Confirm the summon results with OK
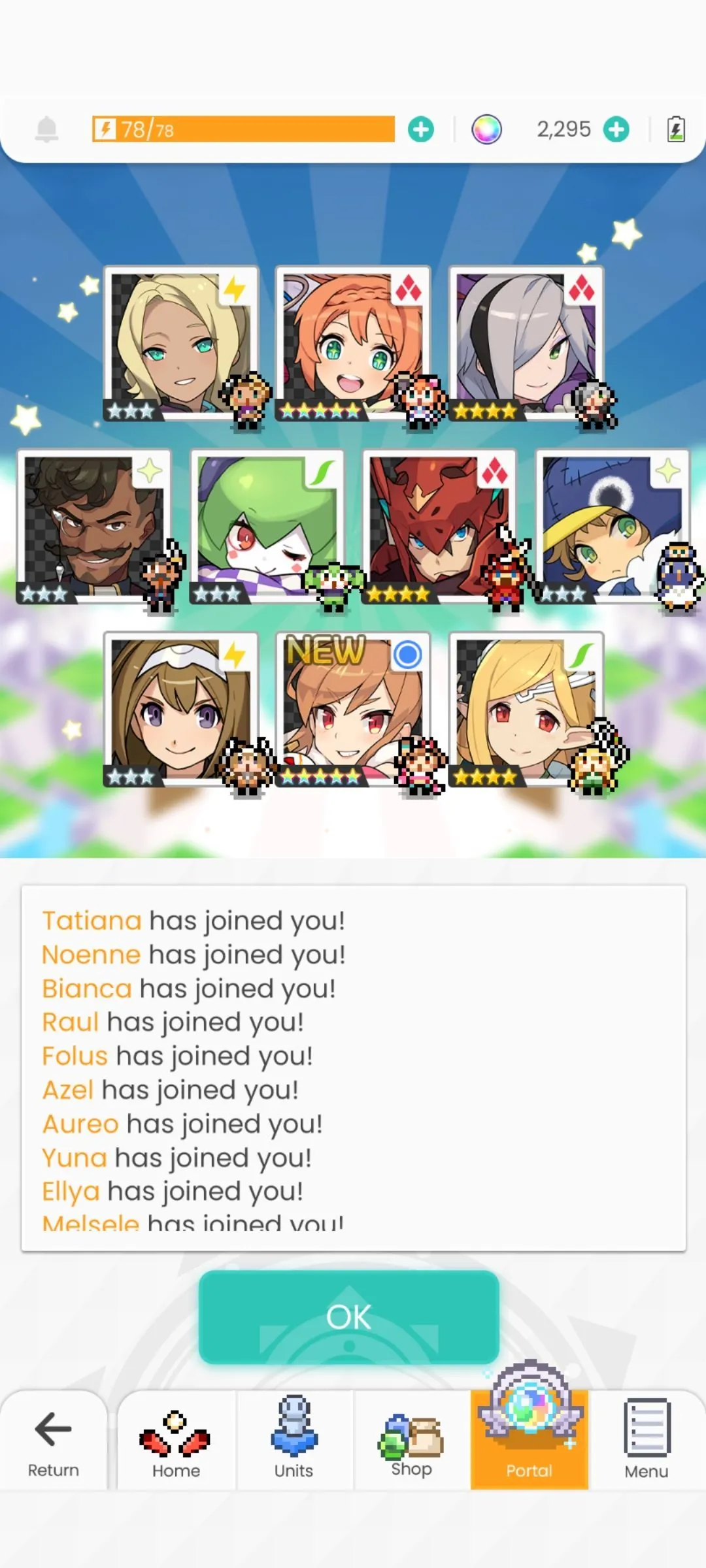 349,1316
